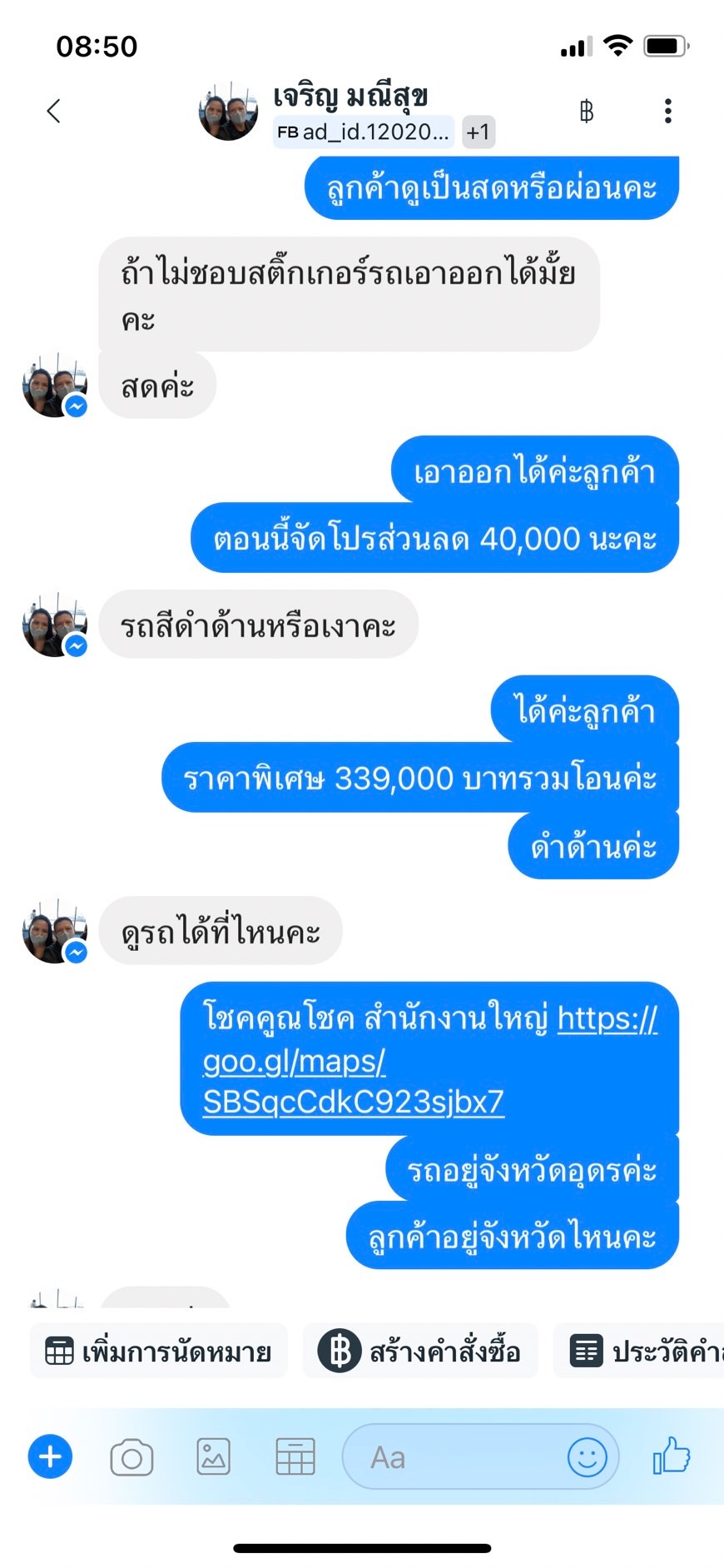Image resolution: width=724 pixels, height=1568 pixels.
Task: Open the saved replies table icon
Action: 295,1457
